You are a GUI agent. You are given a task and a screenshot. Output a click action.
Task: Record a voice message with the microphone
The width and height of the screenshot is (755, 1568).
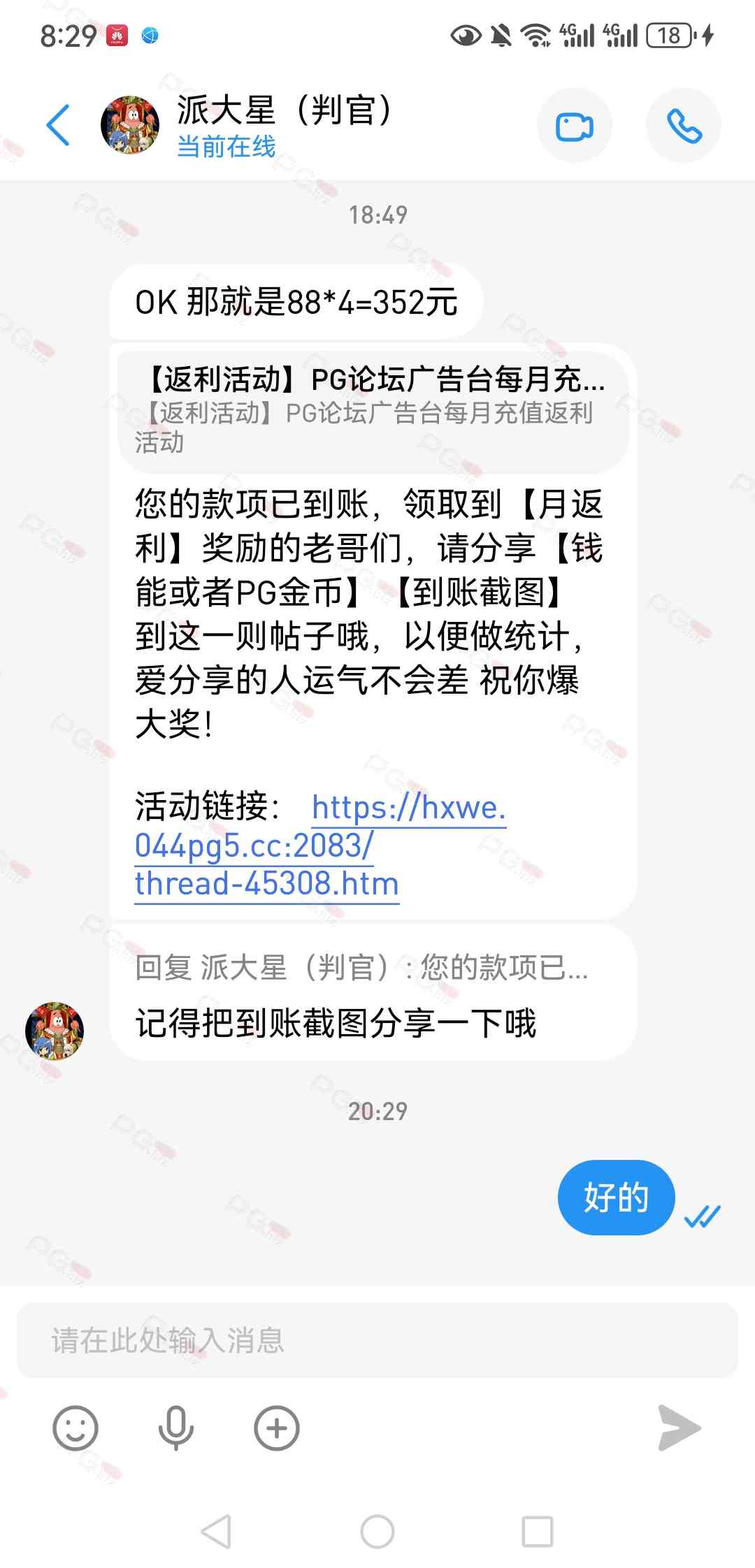point(175,1428)
